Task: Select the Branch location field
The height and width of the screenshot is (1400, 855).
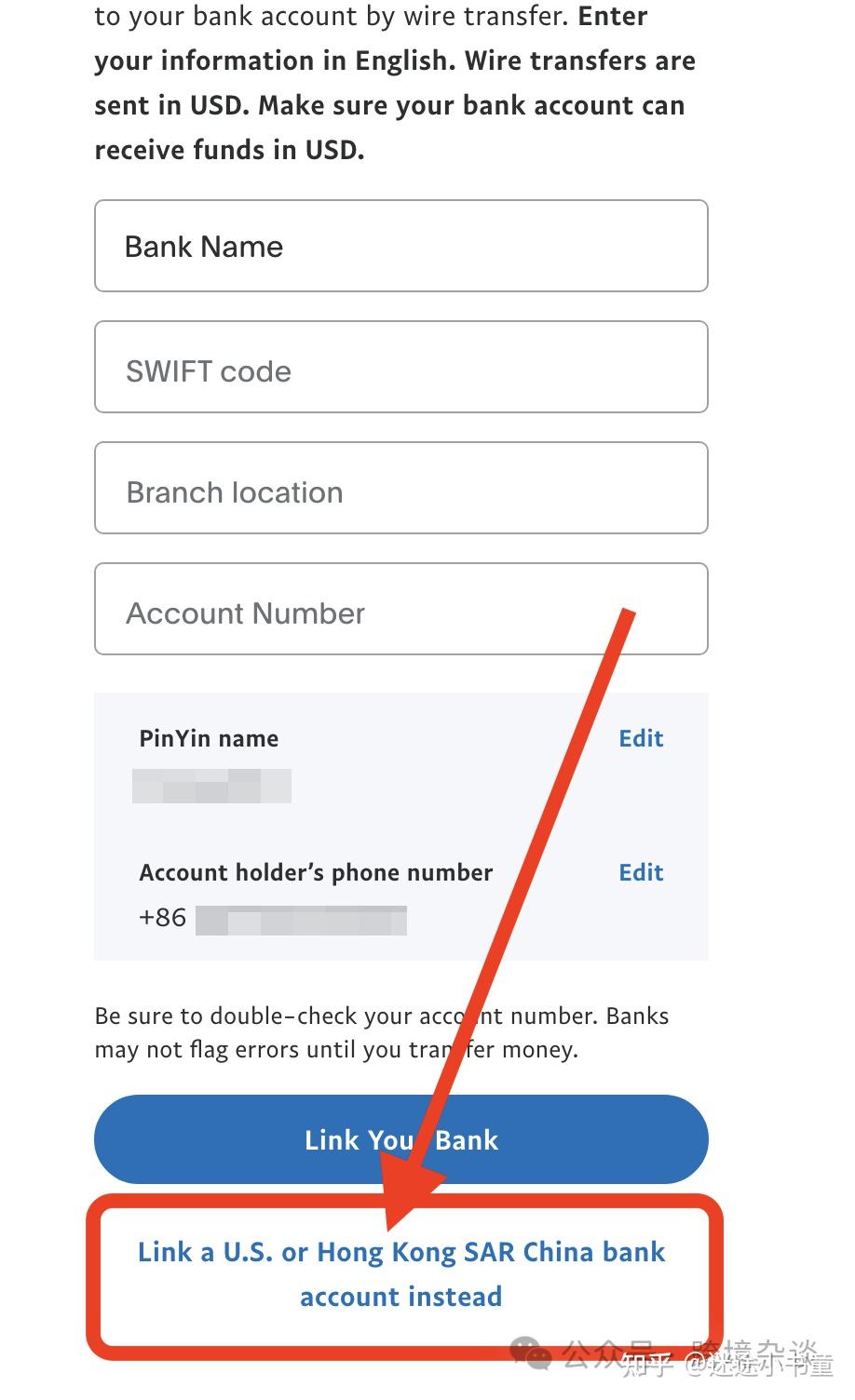Action: point(400,489)
